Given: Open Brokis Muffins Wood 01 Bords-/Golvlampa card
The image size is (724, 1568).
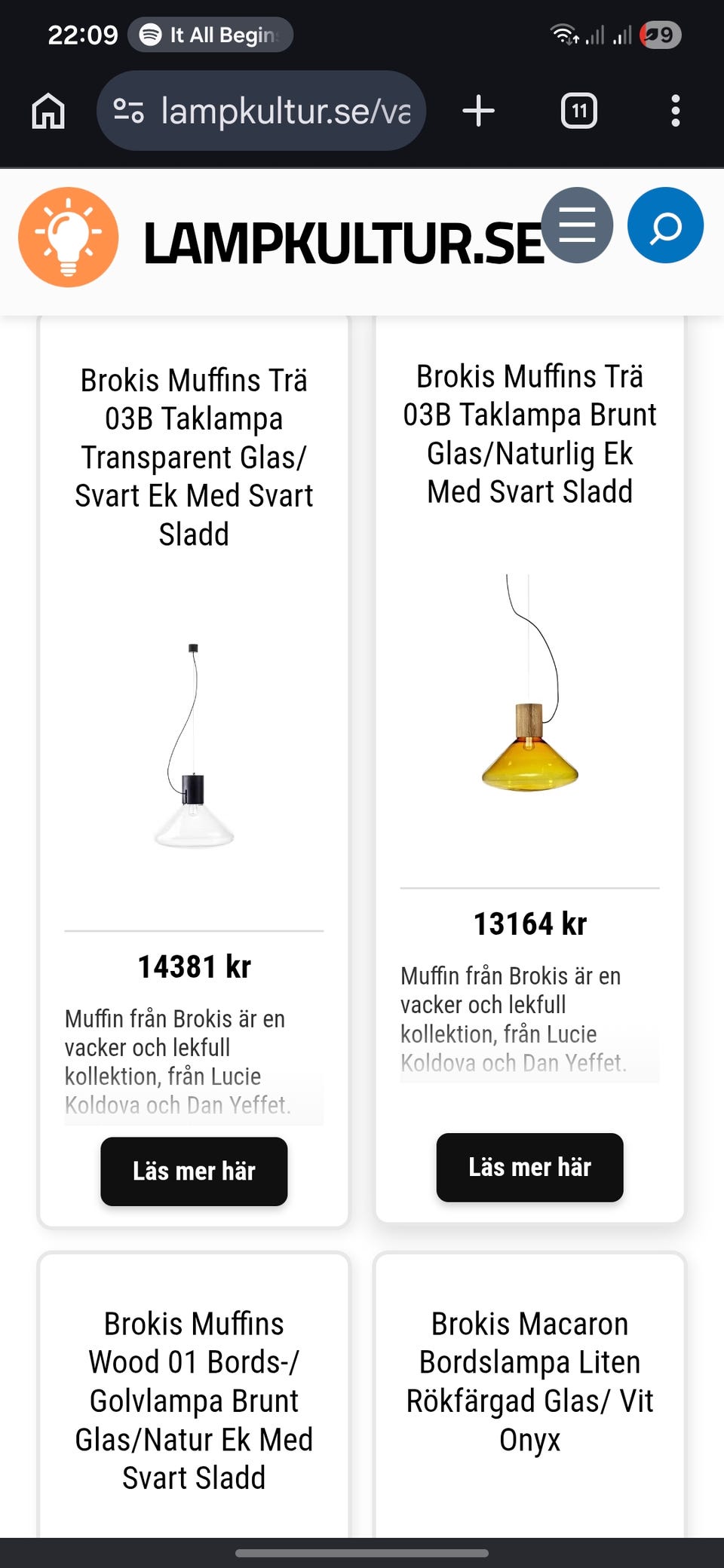Looking at the screenshot, I should tap(194, 1396).
